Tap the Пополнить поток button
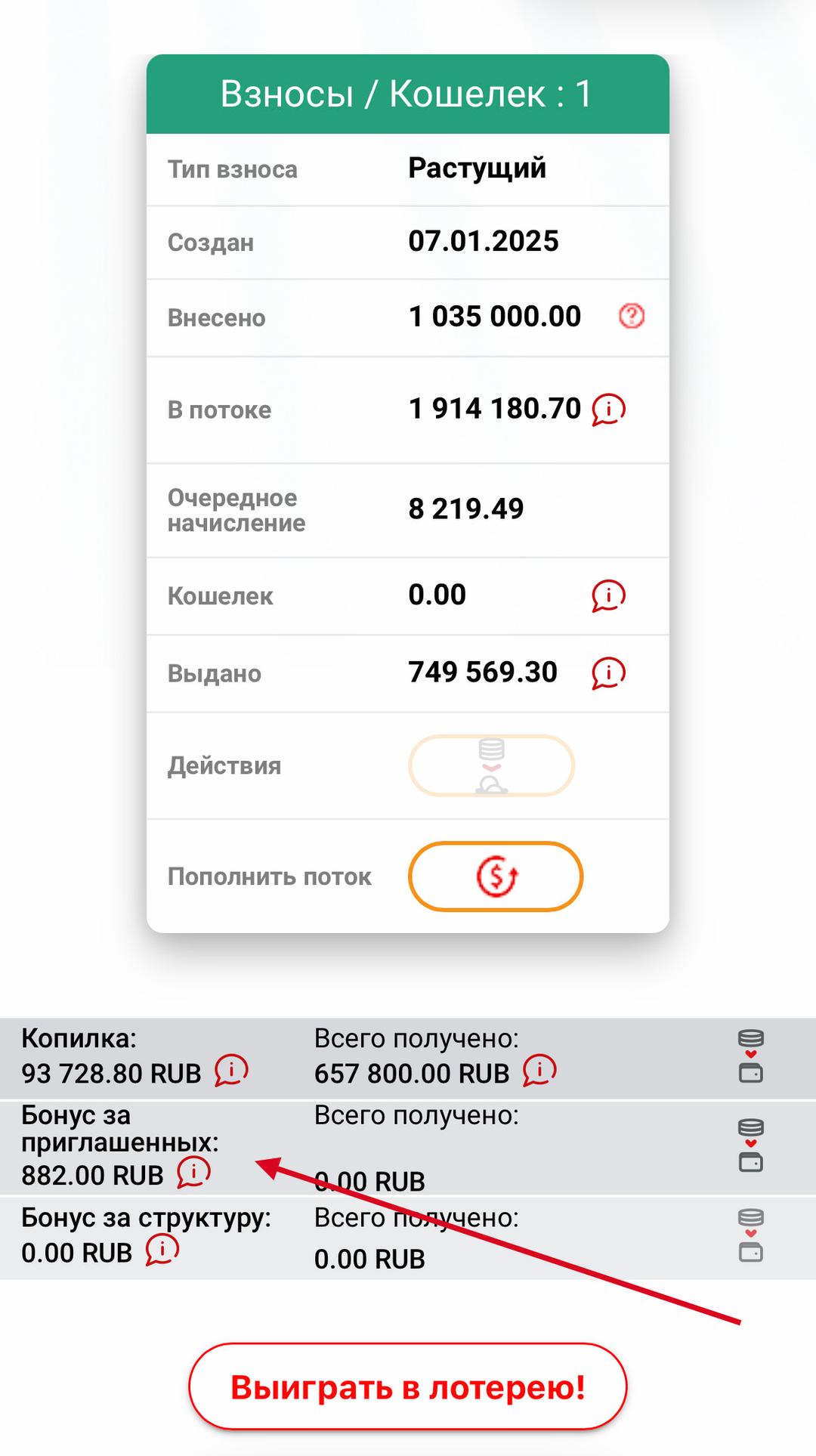816x1456 pixels. tap(496, 876)
